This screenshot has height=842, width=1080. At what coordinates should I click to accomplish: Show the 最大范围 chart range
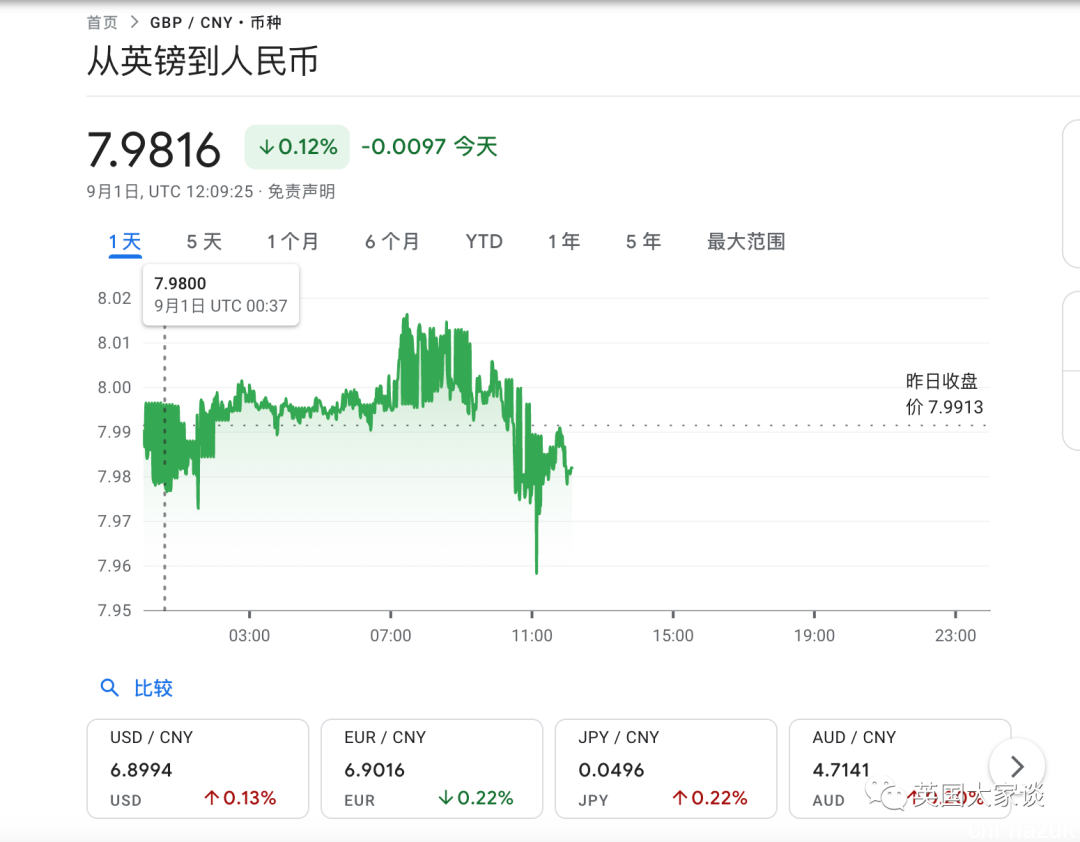[x=746, y=242]
